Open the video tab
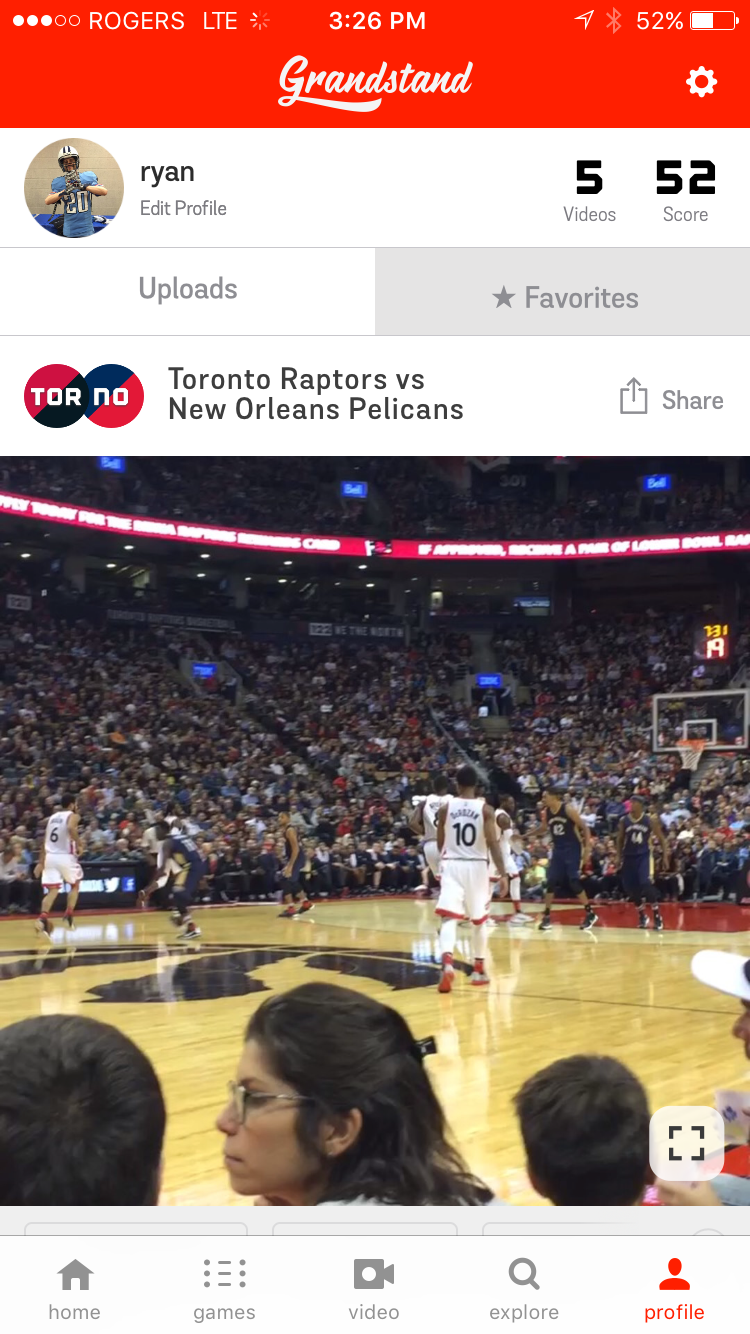Viewport: 750px width, 1334px height. click(x=374, y=1289)
